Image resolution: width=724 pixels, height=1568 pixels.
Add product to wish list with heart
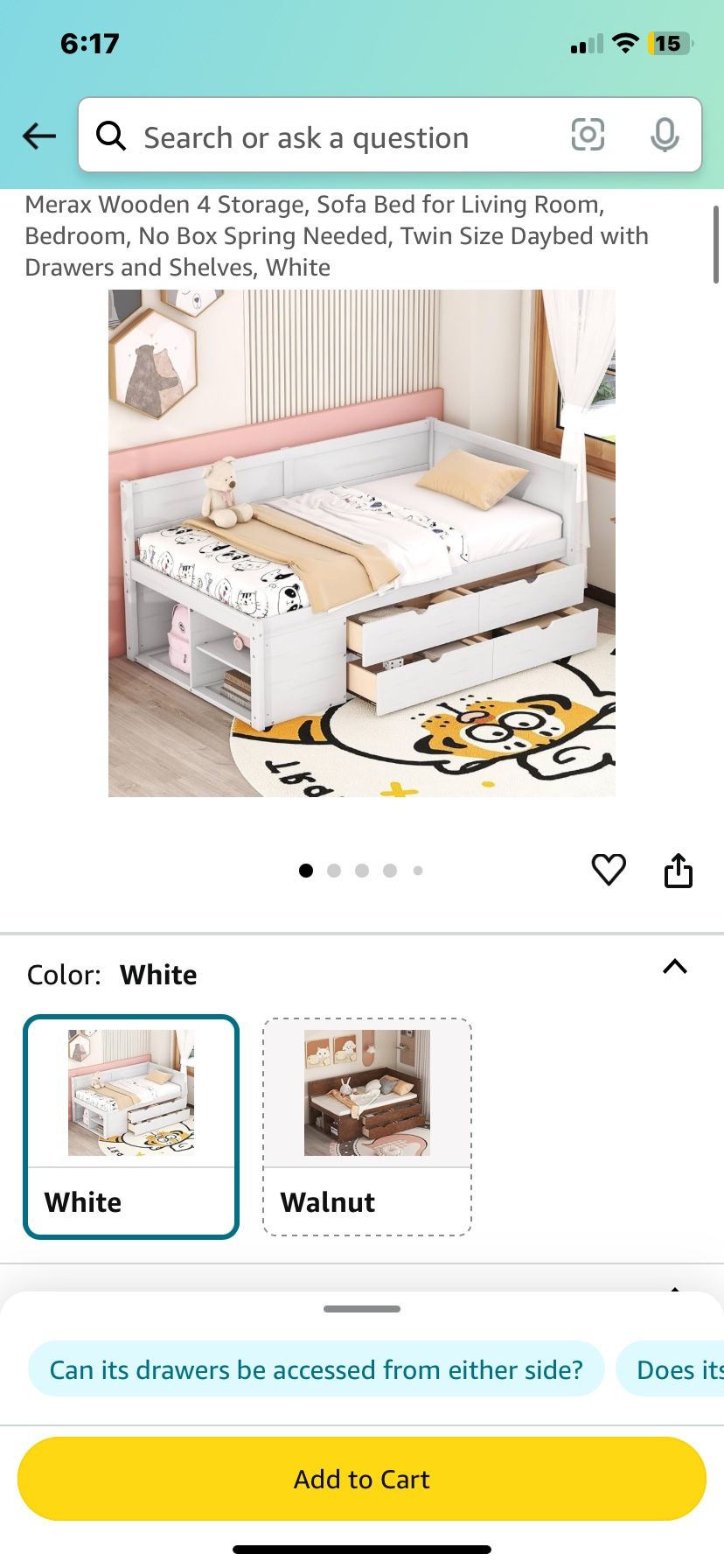pyautogui.click(x=609, y=870)
